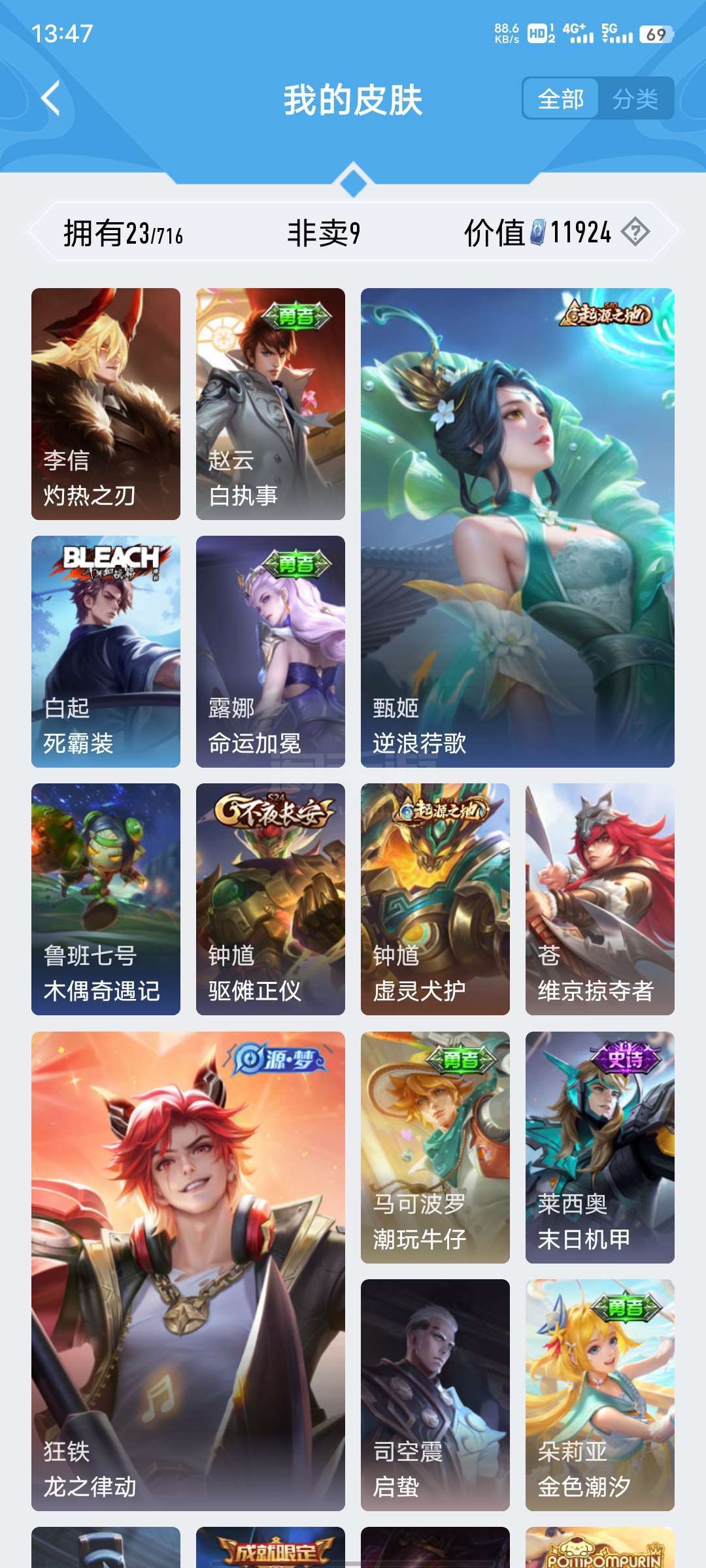Image resolution: width=706 pixels, height=1568 pixels.
Task: Switch to the 分类 tab
Action: point(635,99)
